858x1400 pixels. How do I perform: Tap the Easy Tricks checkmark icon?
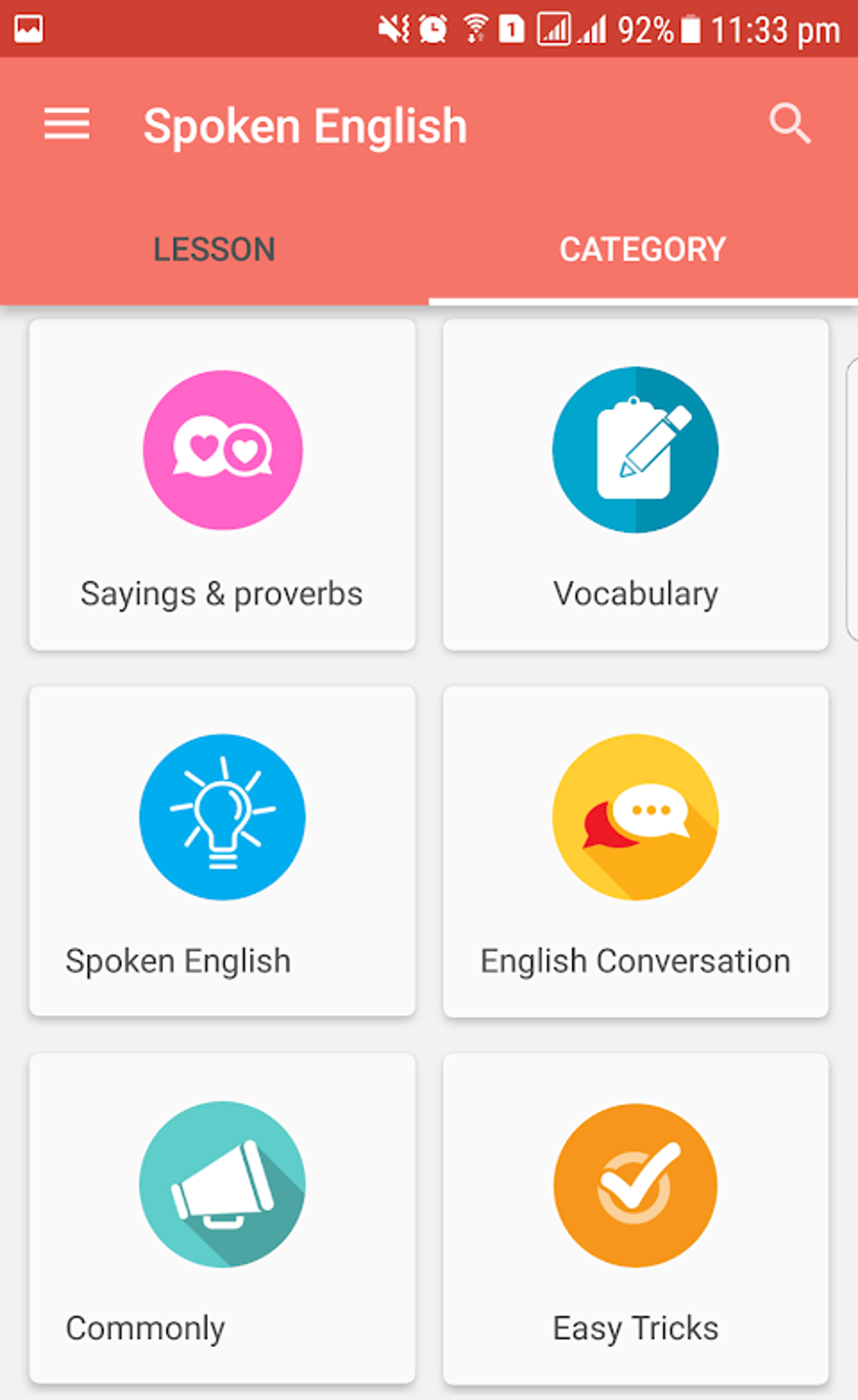click(635, 1185)
